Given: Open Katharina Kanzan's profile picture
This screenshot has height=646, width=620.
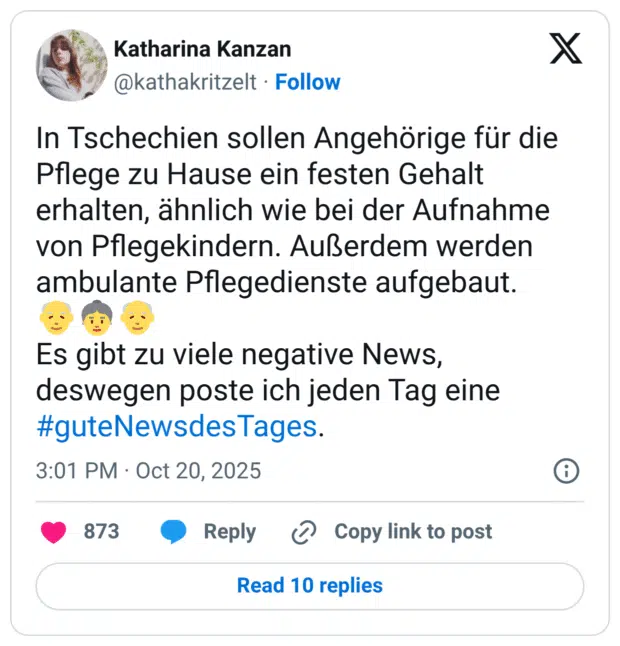Looking at the screenshot, I should [71, 65].
